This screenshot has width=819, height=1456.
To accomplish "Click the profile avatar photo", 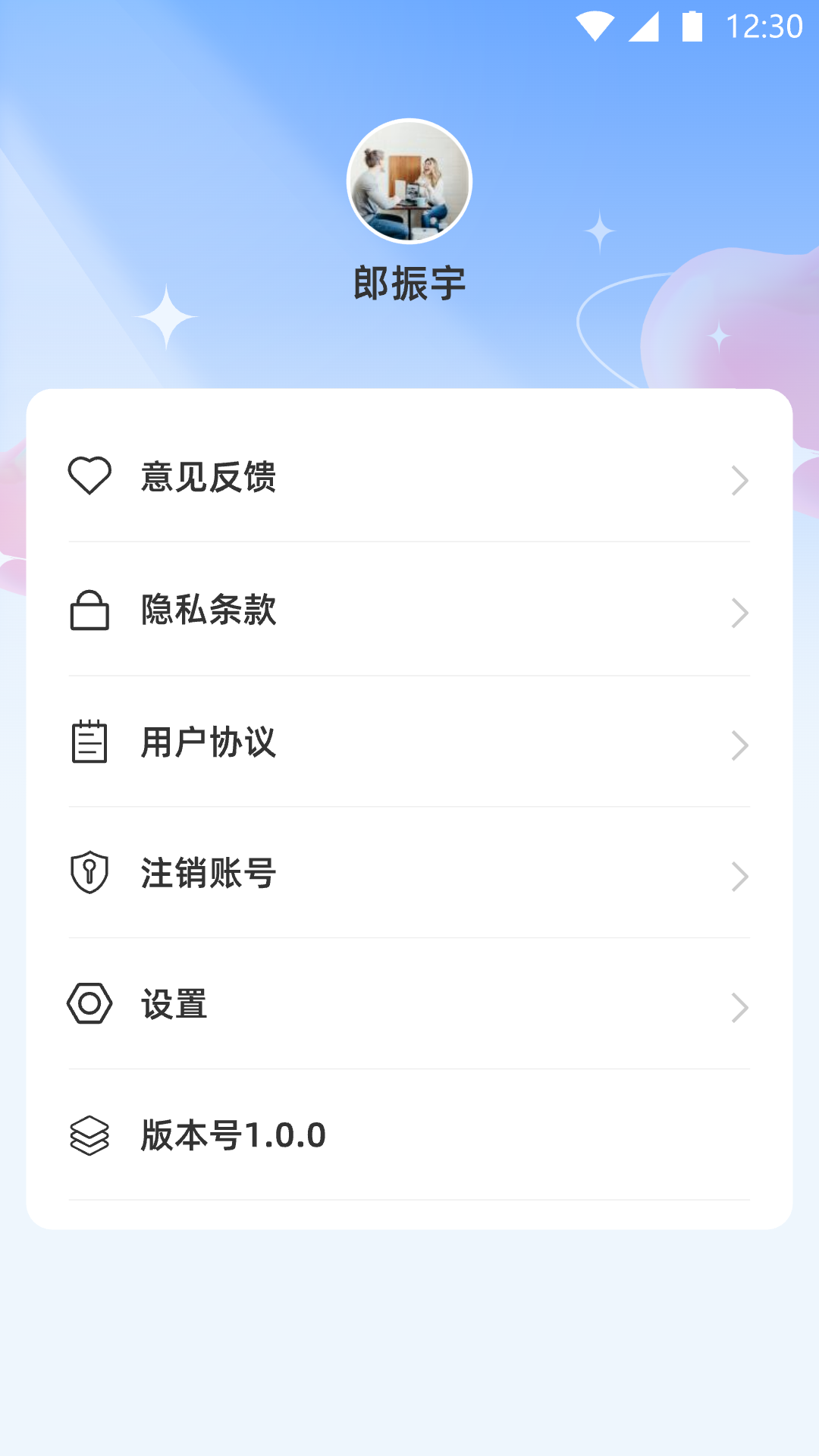I will [x=409, y=180].
